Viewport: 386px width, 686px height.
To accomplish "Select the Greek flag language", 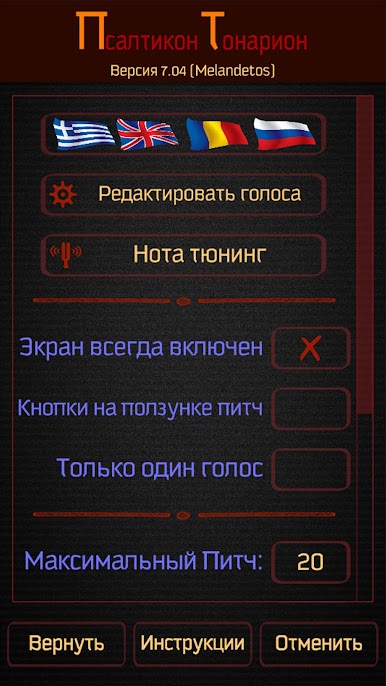I will click(83, 133).
